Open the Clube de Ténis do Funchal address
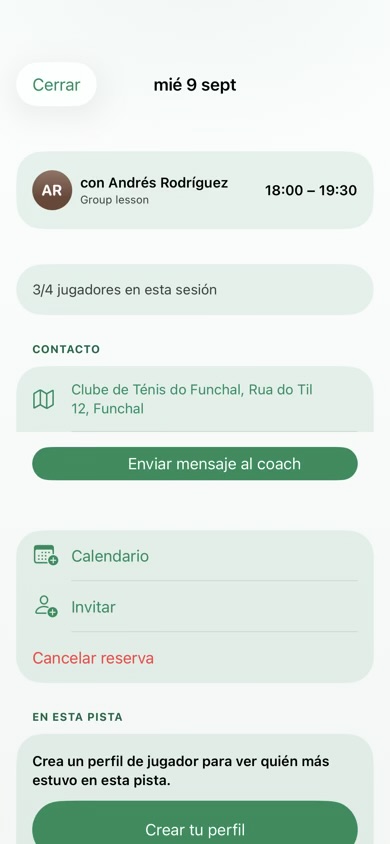Viewport: 390px width, 844px height. point(195,399)
